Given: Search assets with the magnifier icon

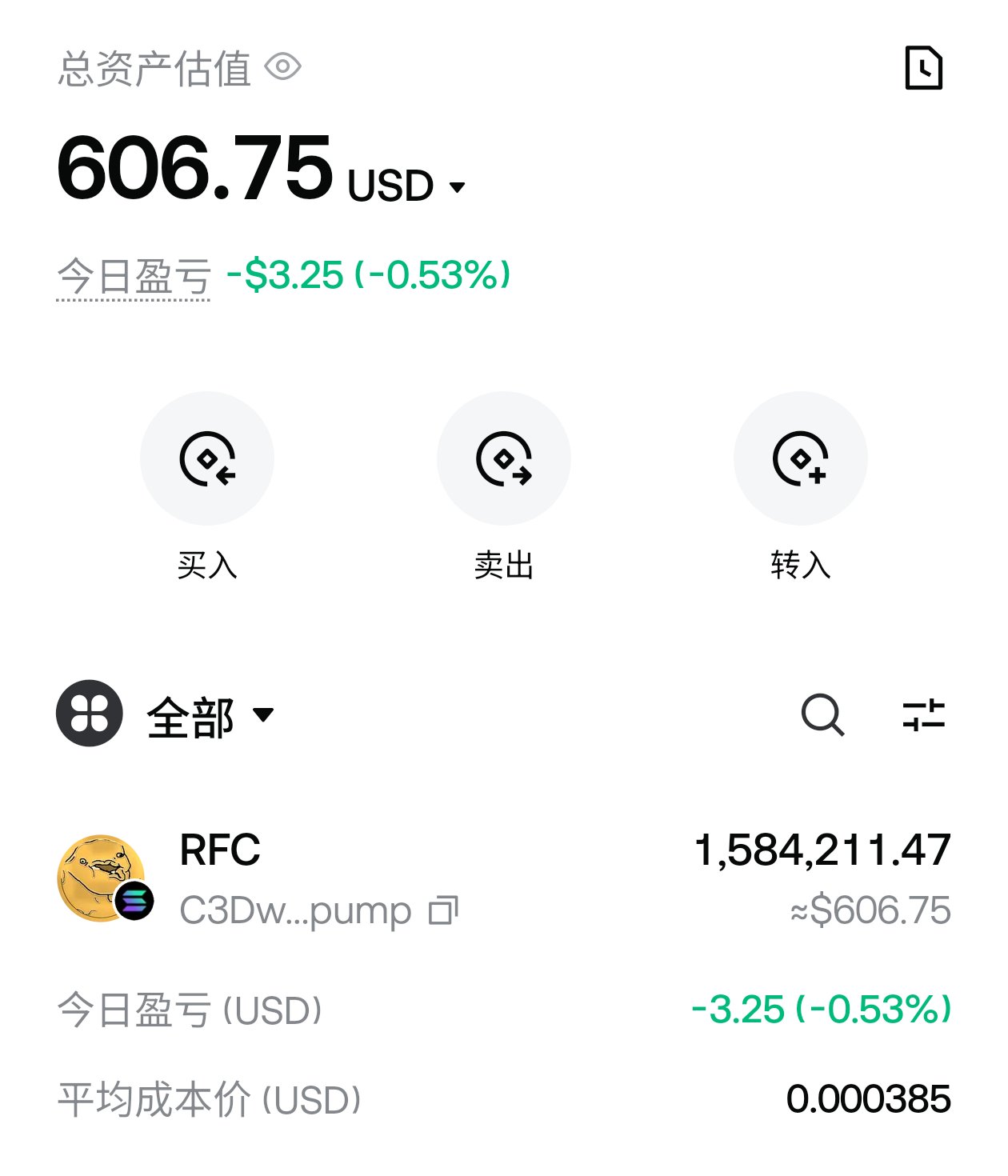Looking at the screenshot, I should 822,714.
